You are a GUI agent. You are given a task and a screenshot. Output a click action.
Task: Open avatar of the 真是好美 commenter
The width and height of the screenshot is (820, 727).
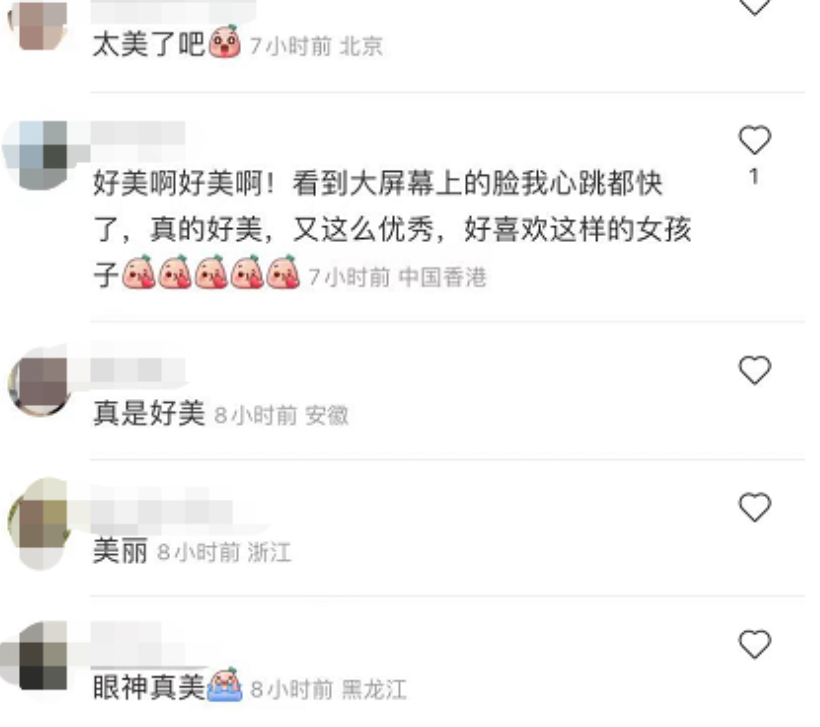pos(39,381)
